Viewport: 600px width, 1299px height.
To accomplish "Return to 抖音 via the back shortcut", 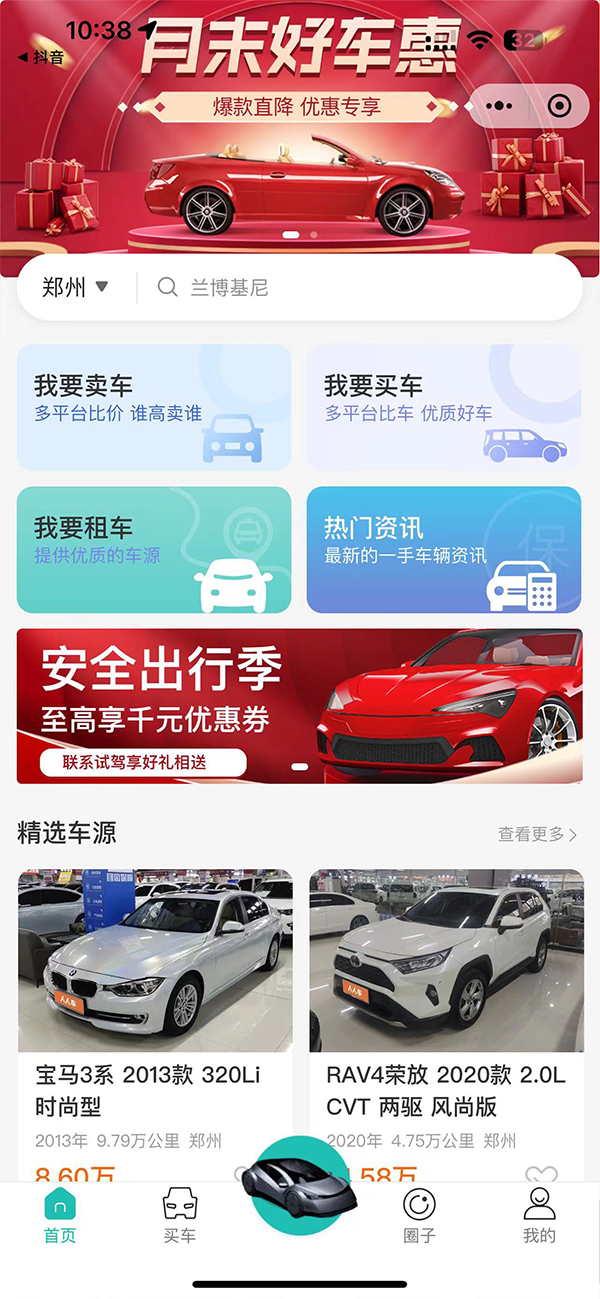I will 42,57.
